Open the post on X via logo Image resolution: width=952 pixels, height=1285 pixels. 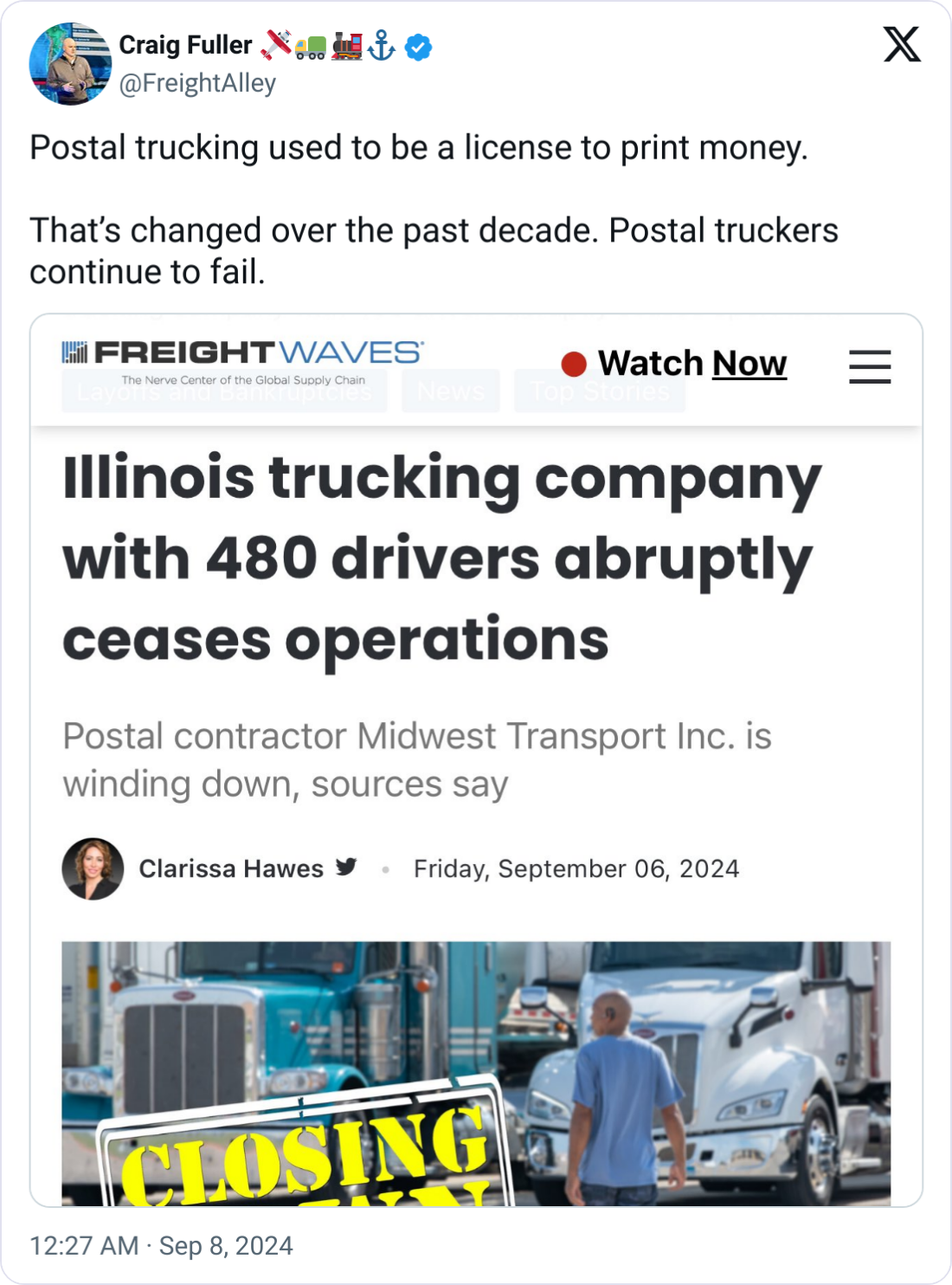[902, 44]
